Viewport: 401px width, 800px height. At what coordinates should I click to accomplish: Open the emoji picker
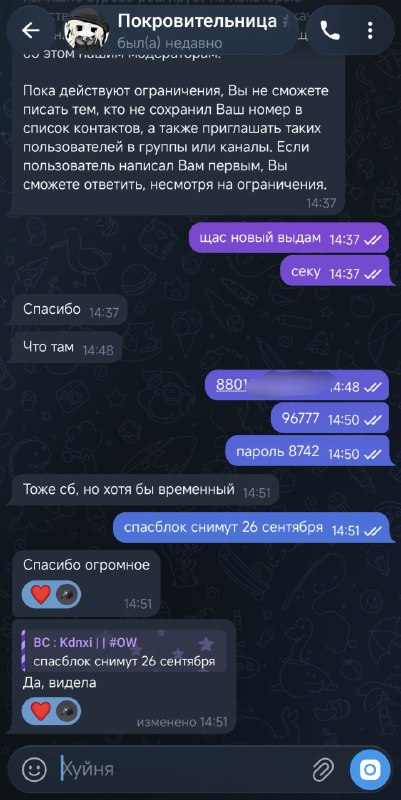[34, 768]
